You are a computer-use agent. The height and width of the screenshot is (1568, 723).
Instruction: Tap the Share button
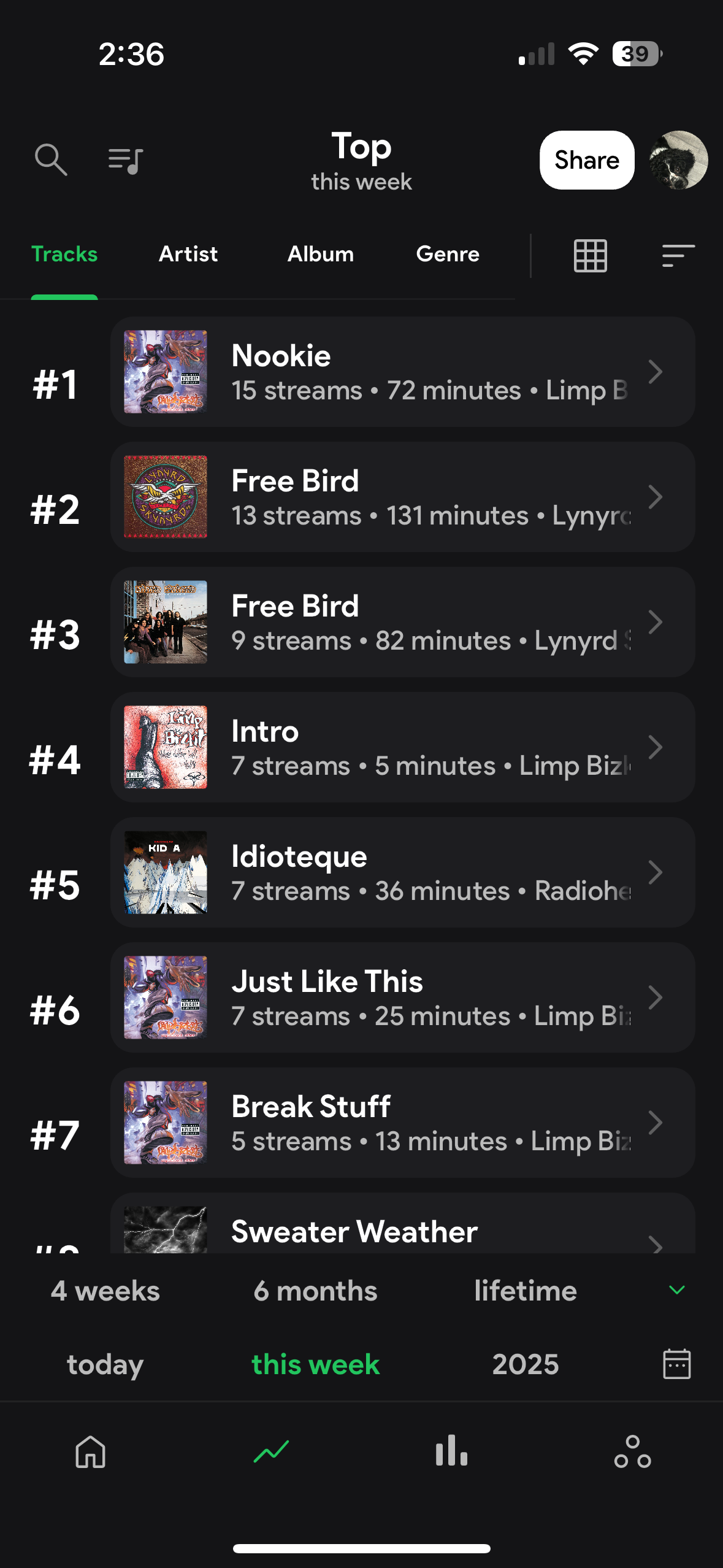[587, 160]
